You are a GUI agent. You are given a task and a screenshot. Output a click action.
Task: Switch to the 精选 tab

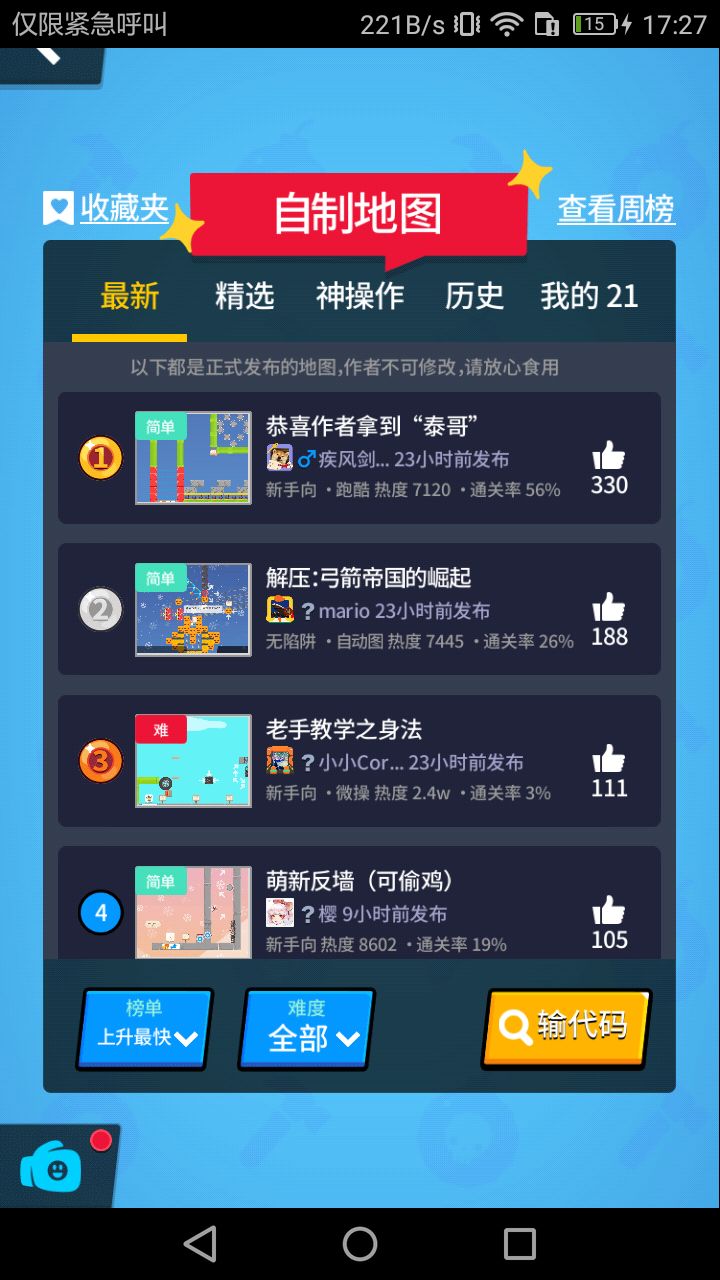(x=243, y=295)
